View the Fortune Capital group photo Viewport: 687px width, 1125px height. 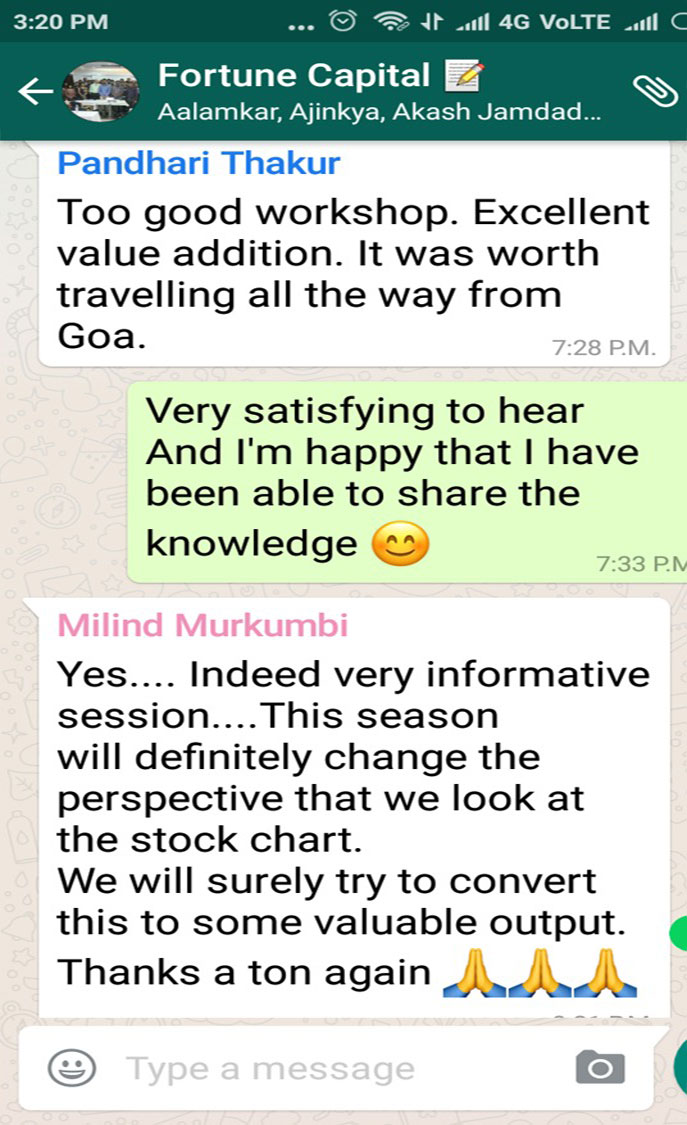click(100, 92)
